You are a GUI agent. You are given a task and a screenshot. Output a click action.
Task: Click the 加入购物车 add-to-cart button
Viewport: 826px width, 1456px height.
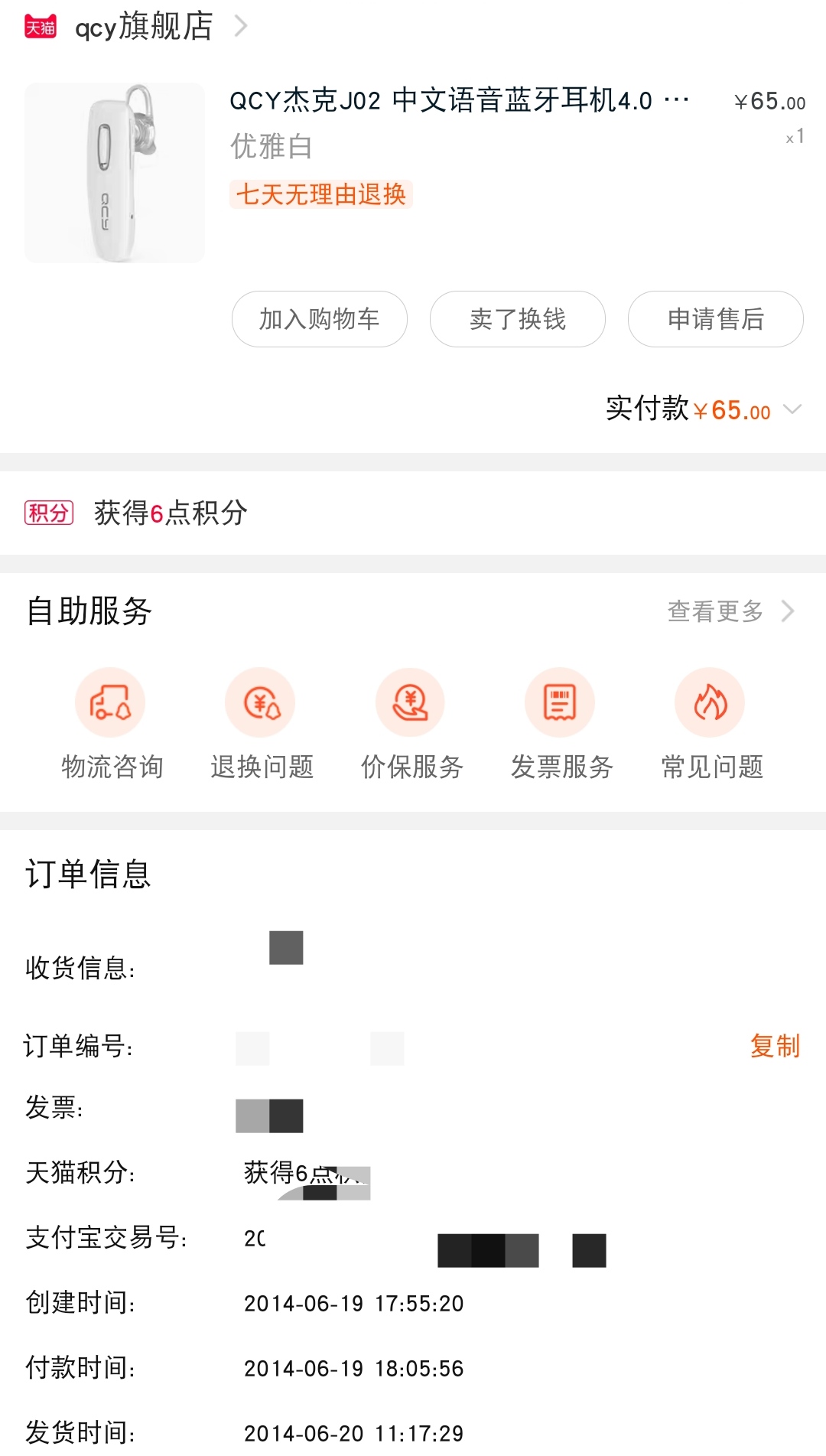tap(319, 320)
